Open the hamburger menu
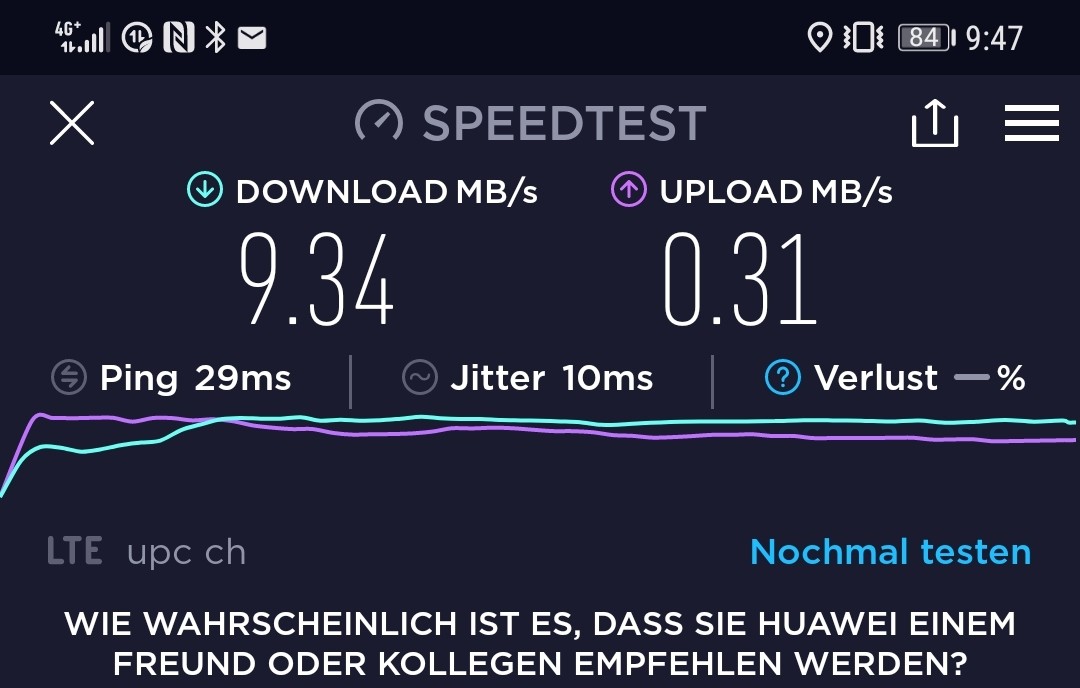Viewport: 1080px width, 688px height. point(1031,123)
